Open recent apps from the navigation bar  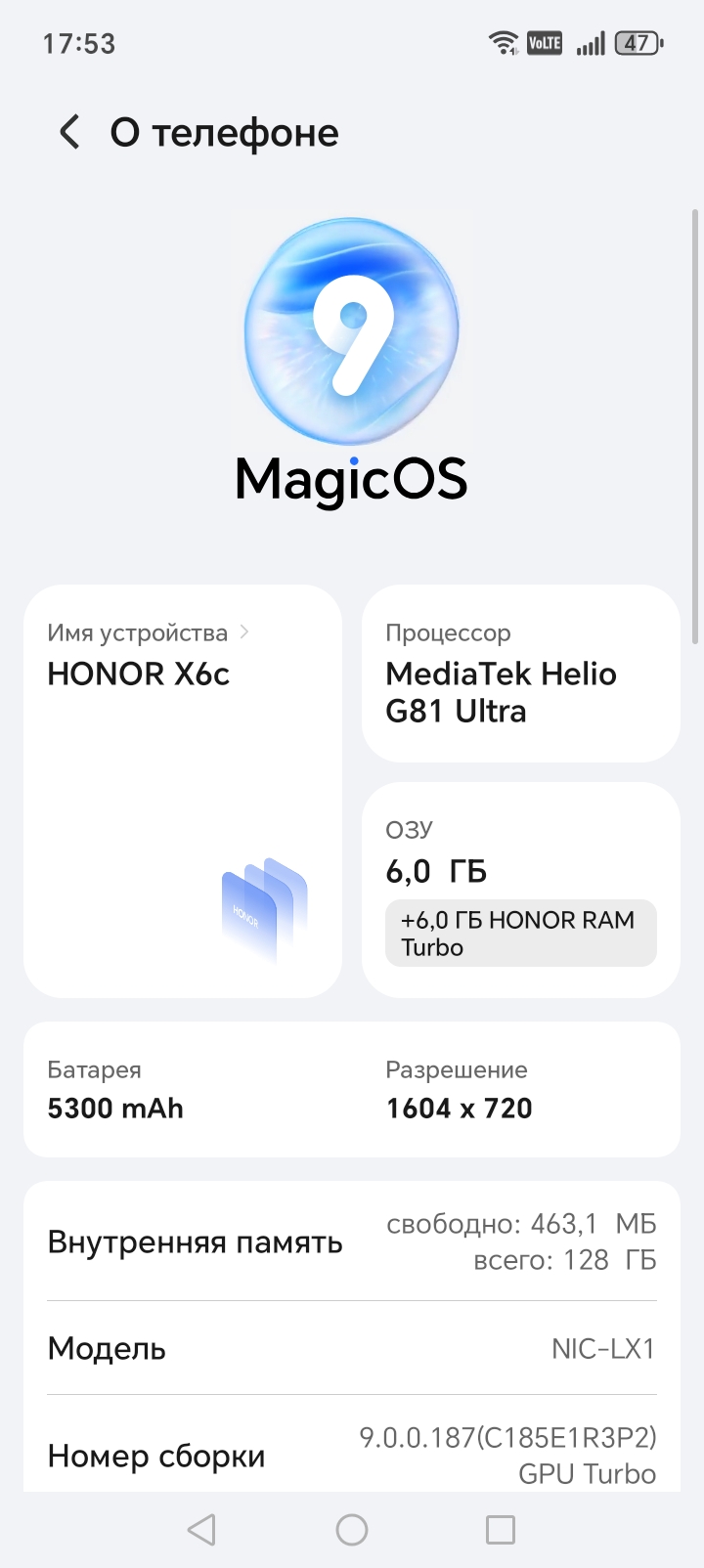500,1530
